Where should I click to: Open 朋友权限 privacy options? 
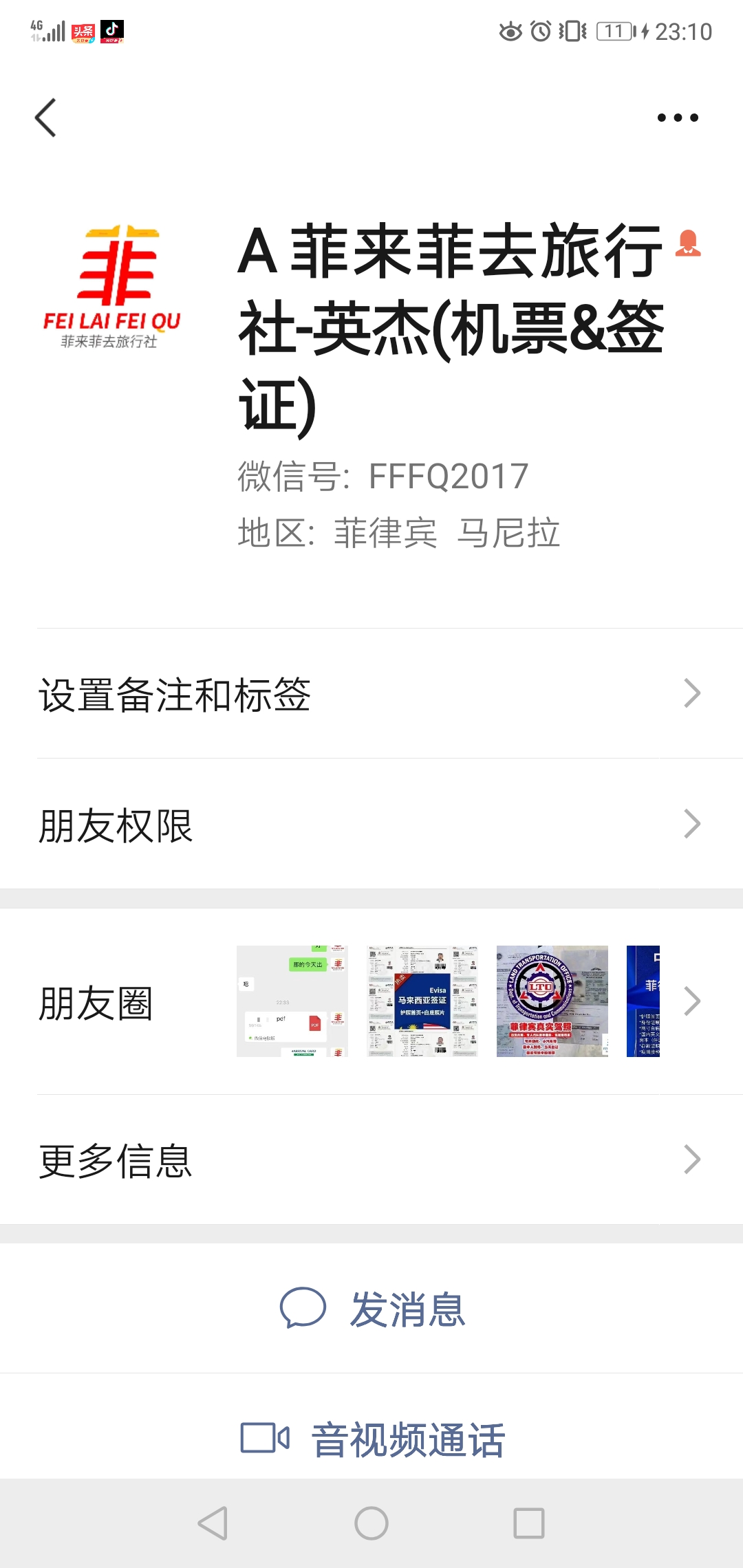pyautogui.click(x=371, y=825)
